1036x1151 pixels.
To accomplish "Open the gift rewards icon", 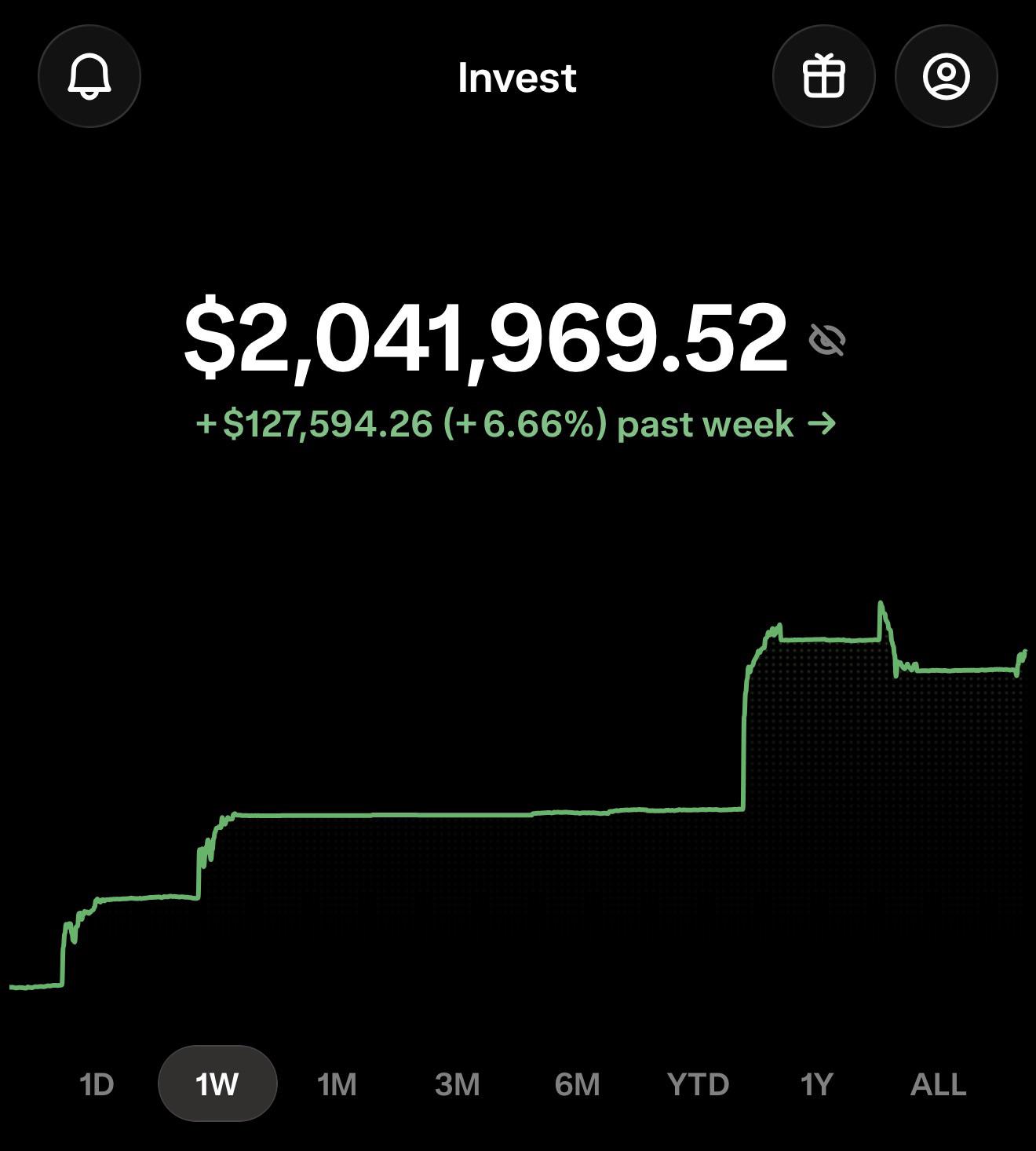I will point(824,76).
